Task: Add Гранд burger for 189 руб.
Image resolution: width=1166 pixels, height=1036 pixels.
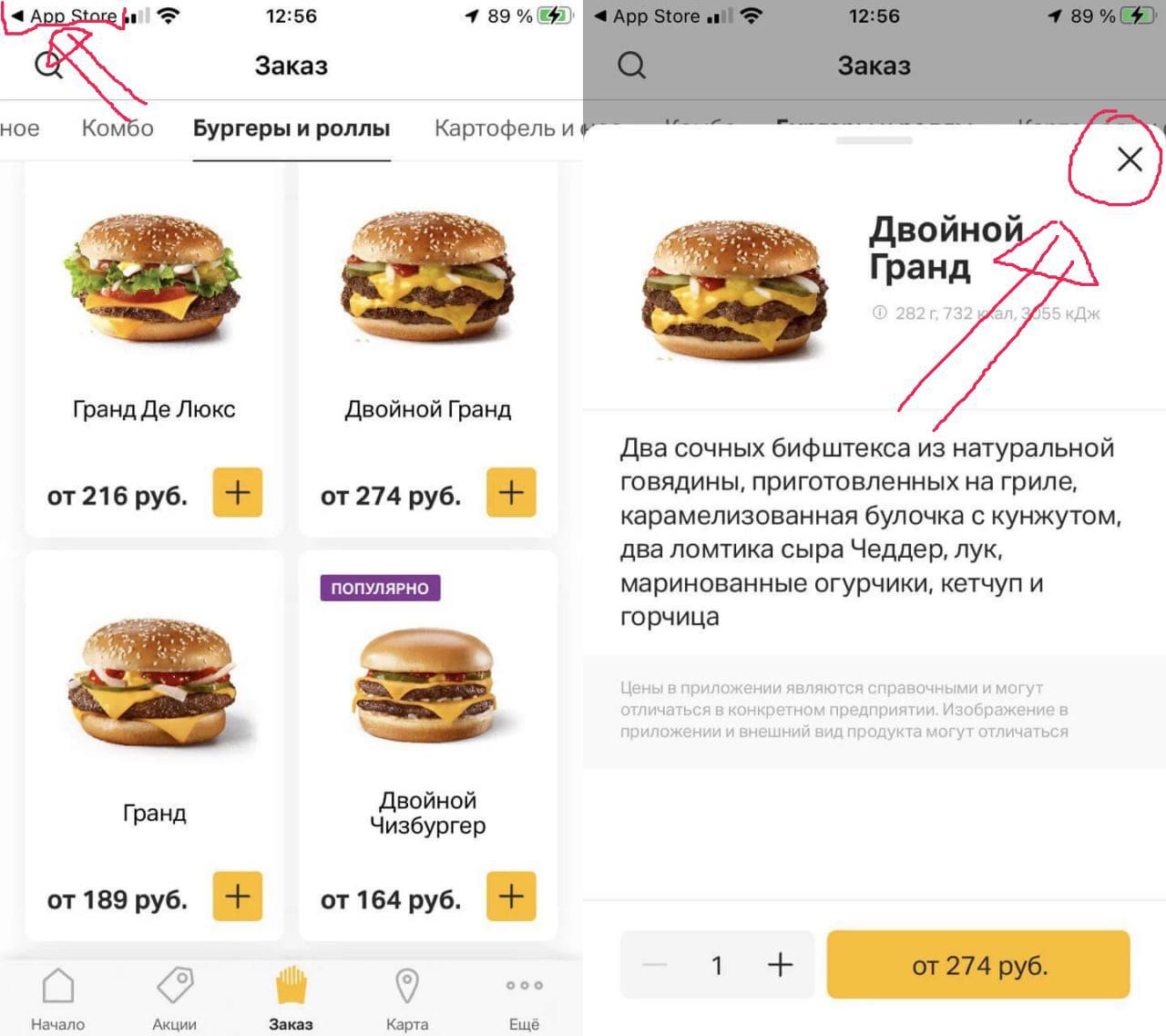Action: 237,897
